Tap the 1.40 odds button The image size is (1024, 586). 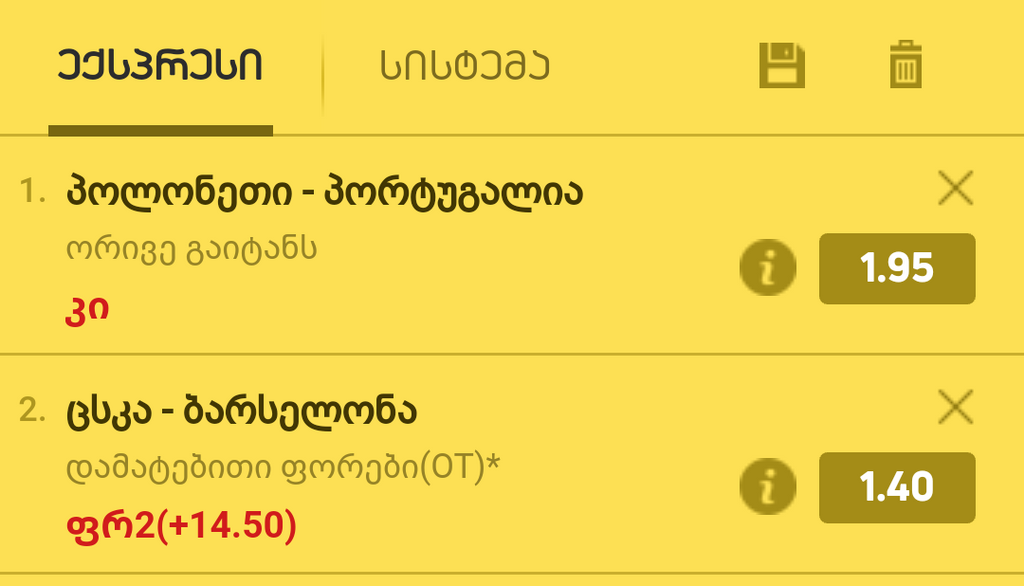pos(897,487)
